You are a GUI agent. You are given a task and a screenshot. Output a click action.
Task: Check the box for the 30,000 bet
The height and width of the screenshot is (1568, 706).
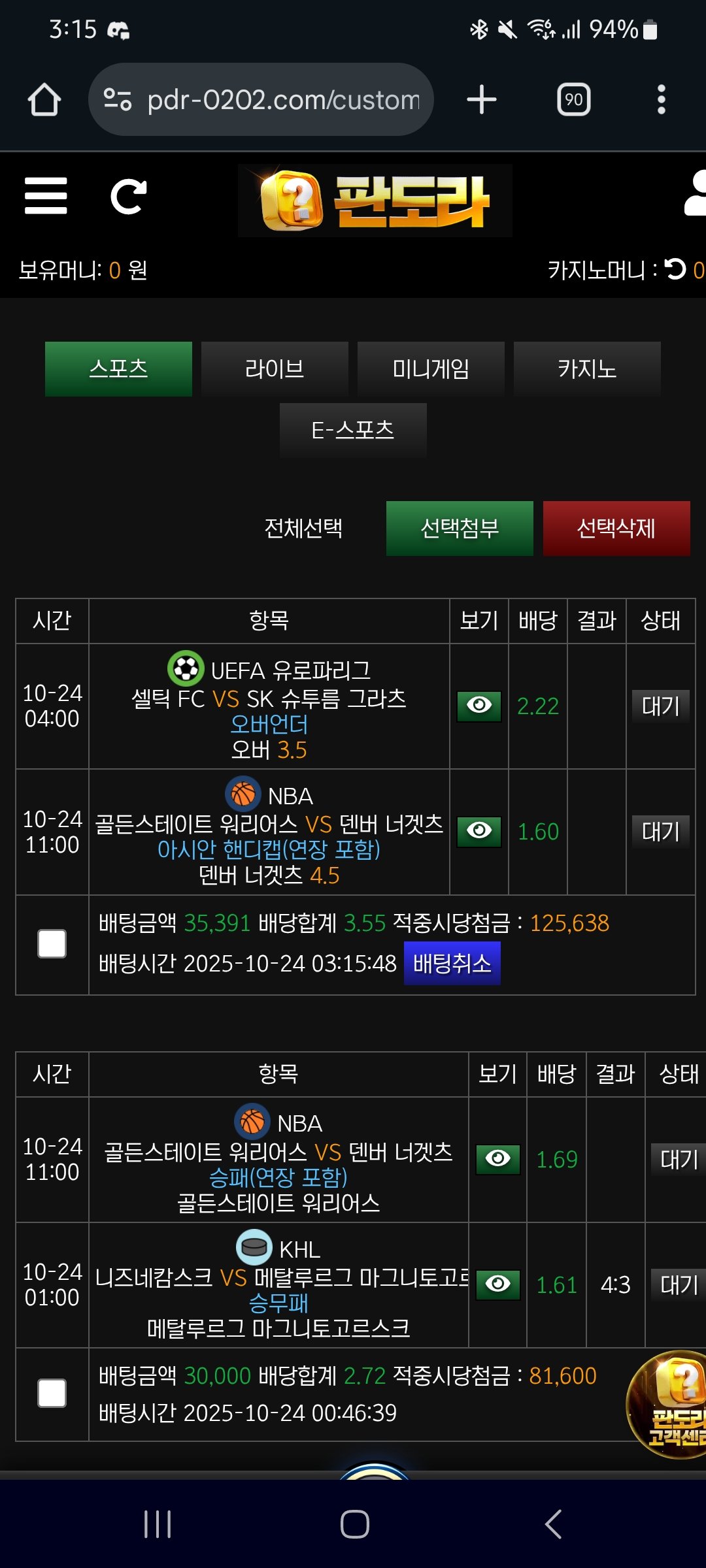(52, 1394)
